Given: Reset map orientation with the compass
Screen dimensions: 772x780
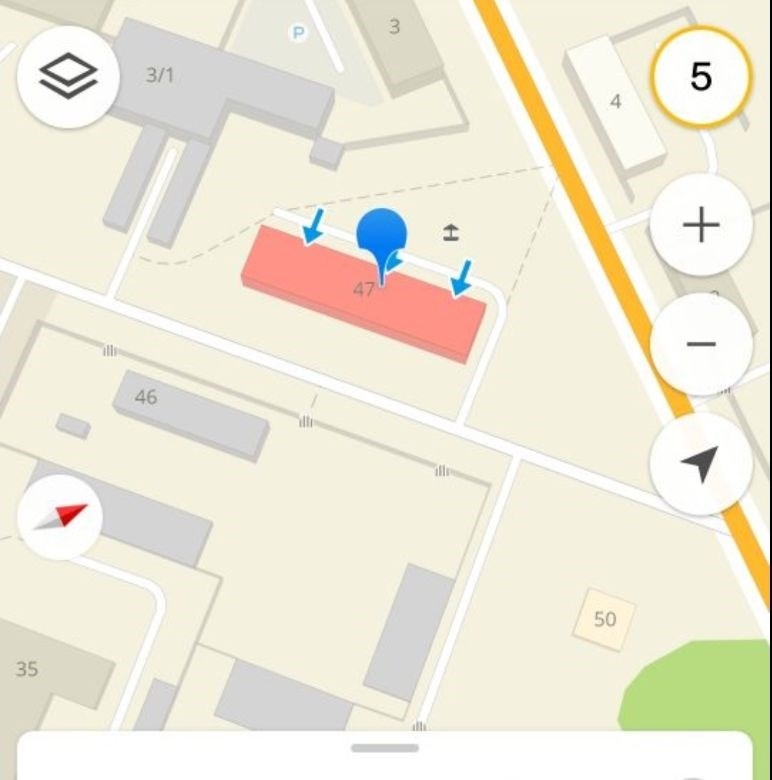Looking at the screenshot, I should tap(60, 517).
